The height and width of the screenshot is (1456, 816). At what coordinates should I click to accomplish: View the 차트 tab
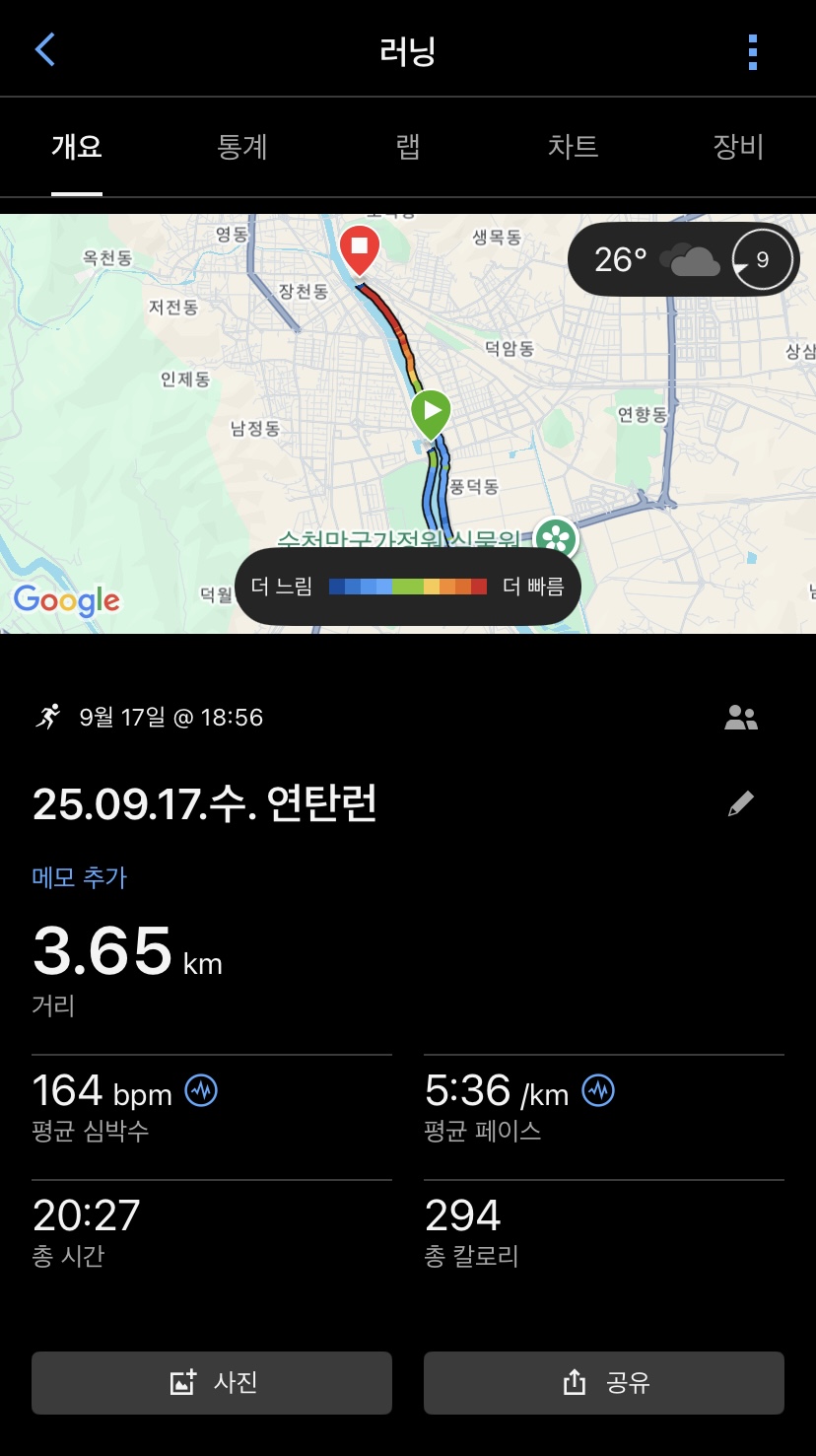pyautogui.click(x=573, y=148)
